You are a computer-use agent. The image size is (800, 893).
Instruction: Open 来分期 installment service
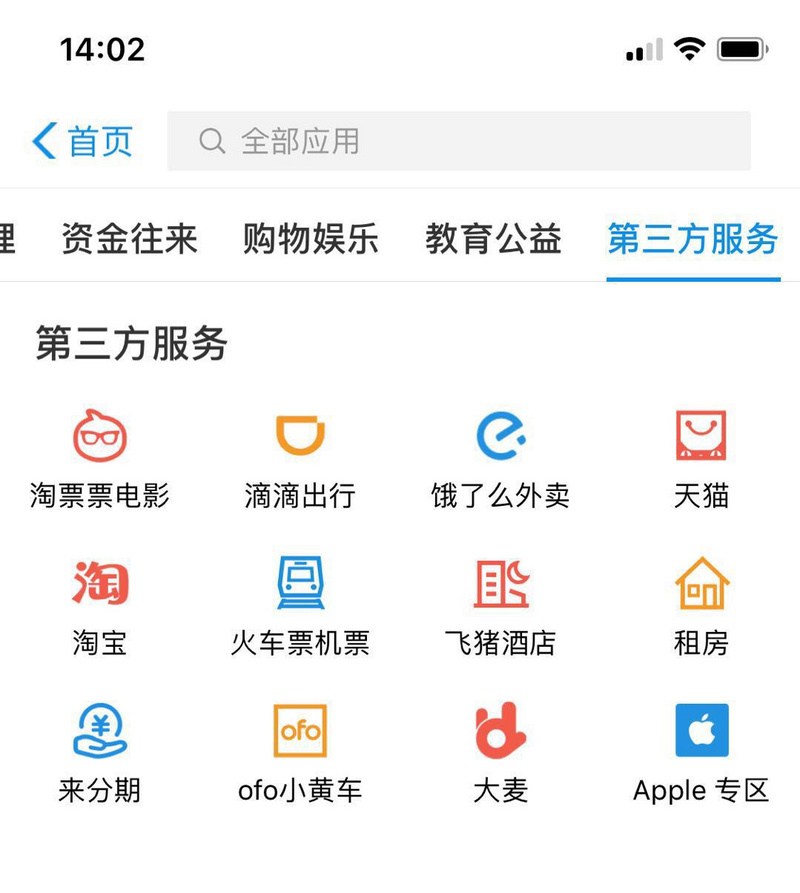[100, 753]
